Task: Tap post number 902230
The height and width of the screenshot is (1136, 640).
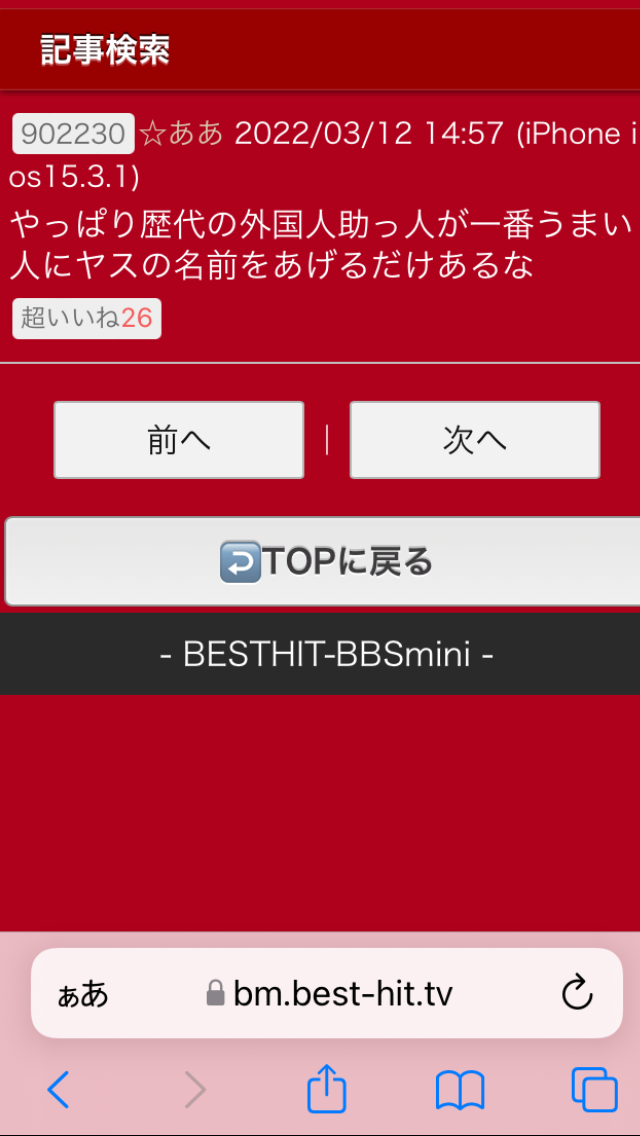Action: pos(73,134)
